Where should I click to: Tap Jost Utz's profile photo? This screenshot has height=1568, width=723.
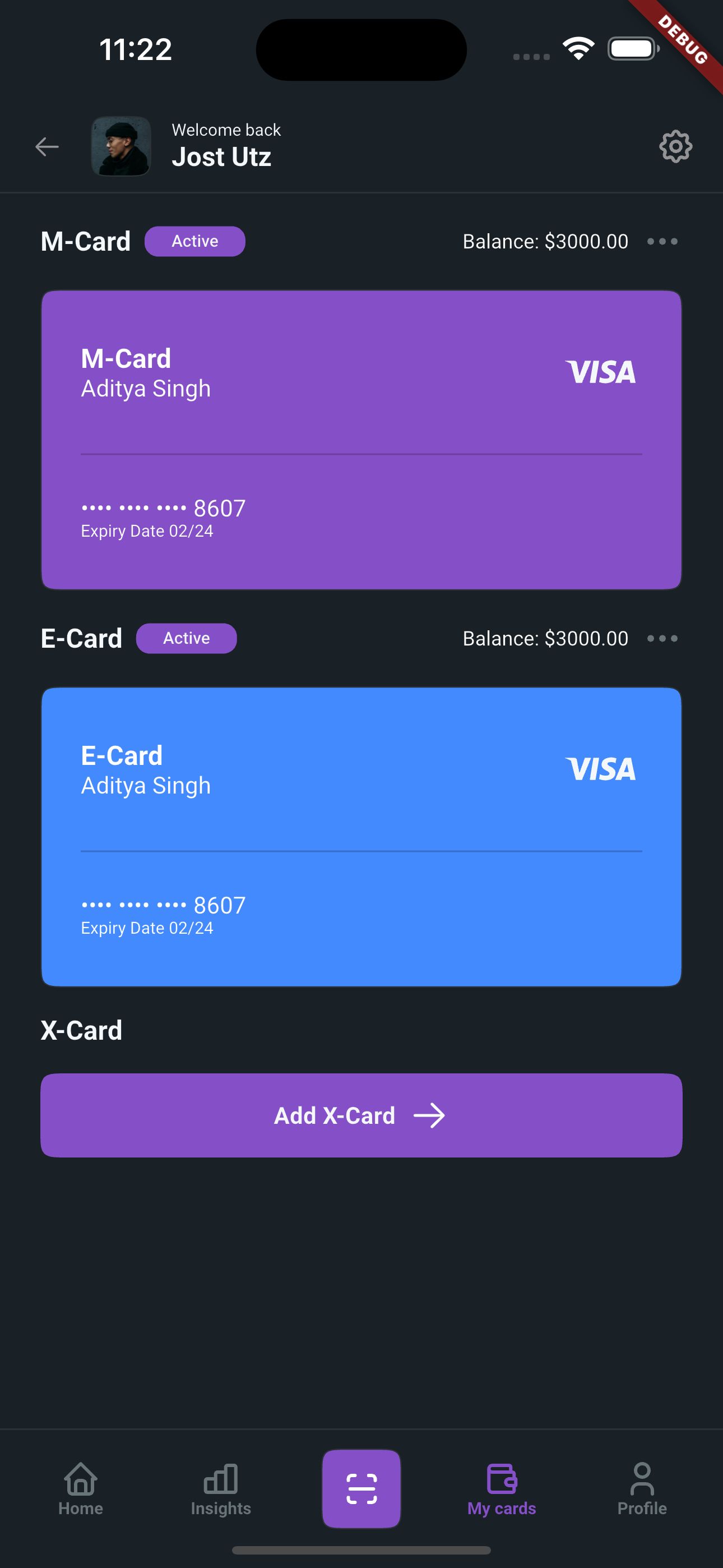(x=121, y=147)
